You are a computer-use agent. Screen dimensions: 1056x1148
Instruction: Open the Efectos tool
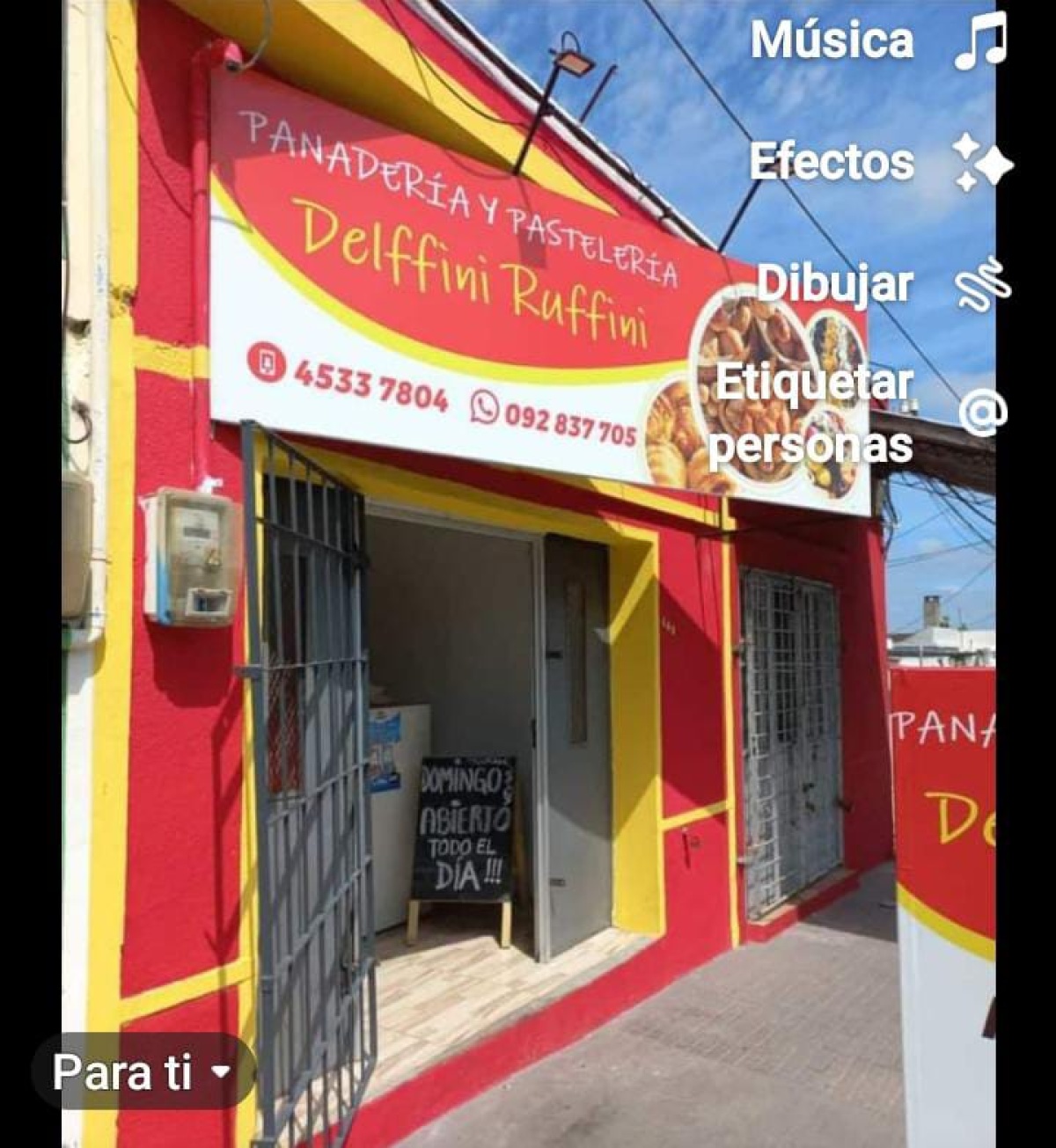981,163
